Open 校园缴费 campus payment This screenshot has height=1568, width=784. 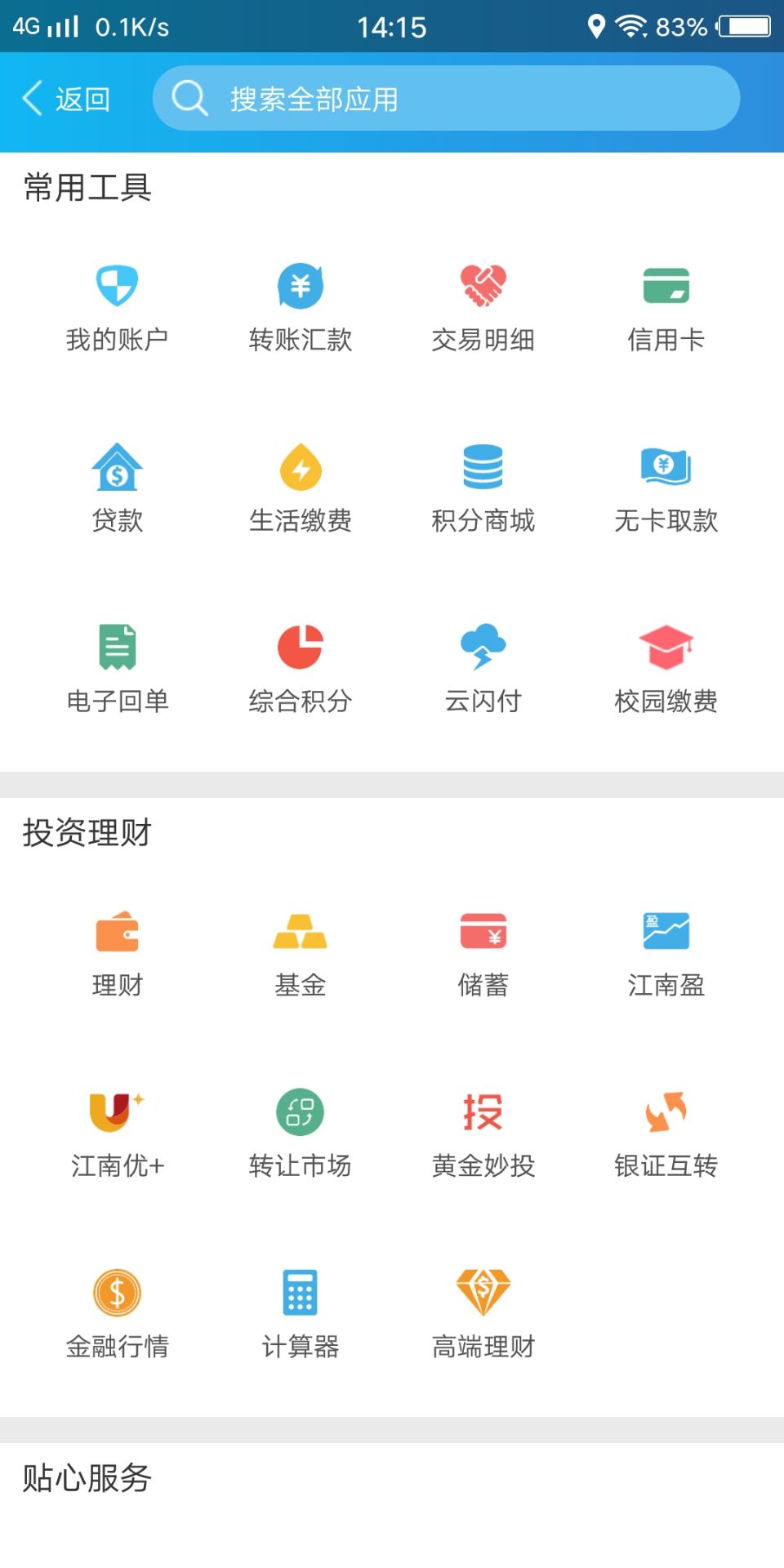pyautogui.click(x=666, y=668)
